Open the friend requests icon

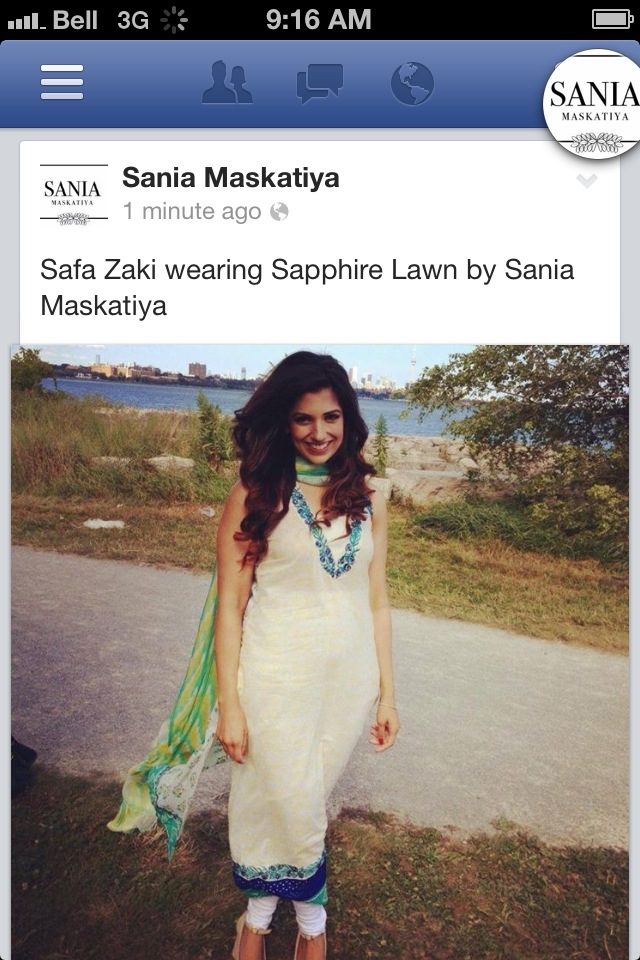(x=227, y=83)
